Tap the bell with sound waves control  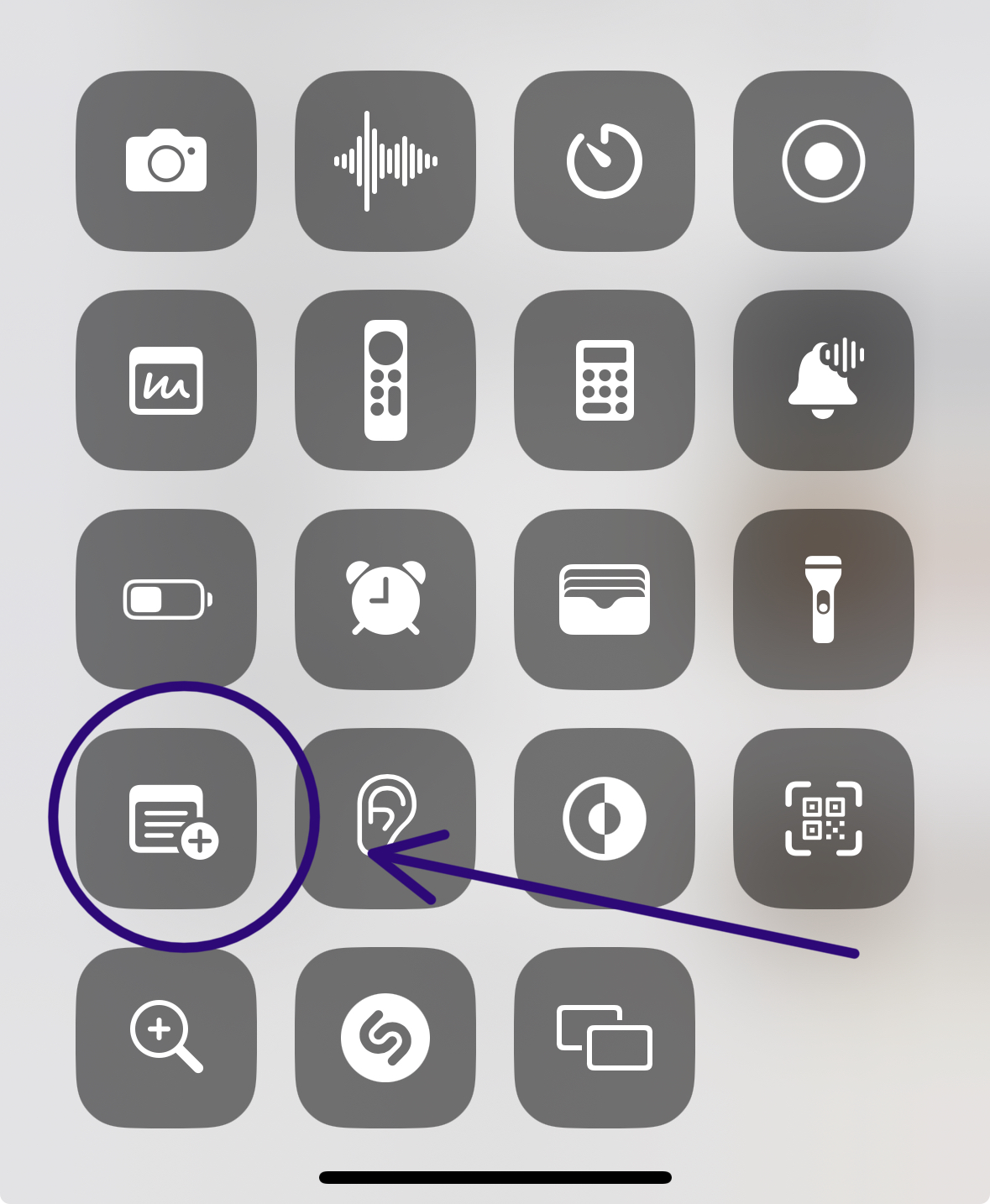pos(824,380)
